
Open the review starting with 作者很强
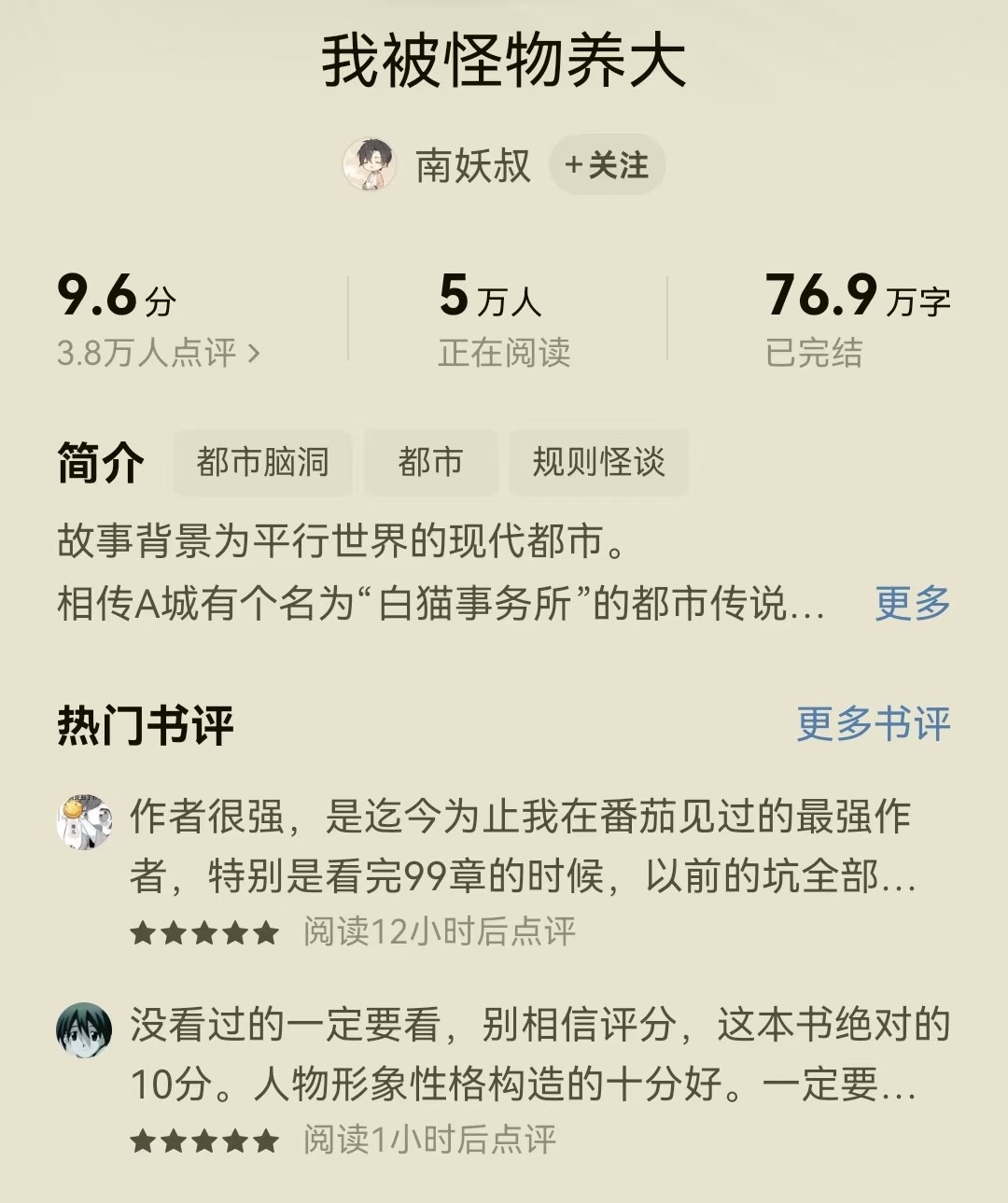click(x=521, y=846)
